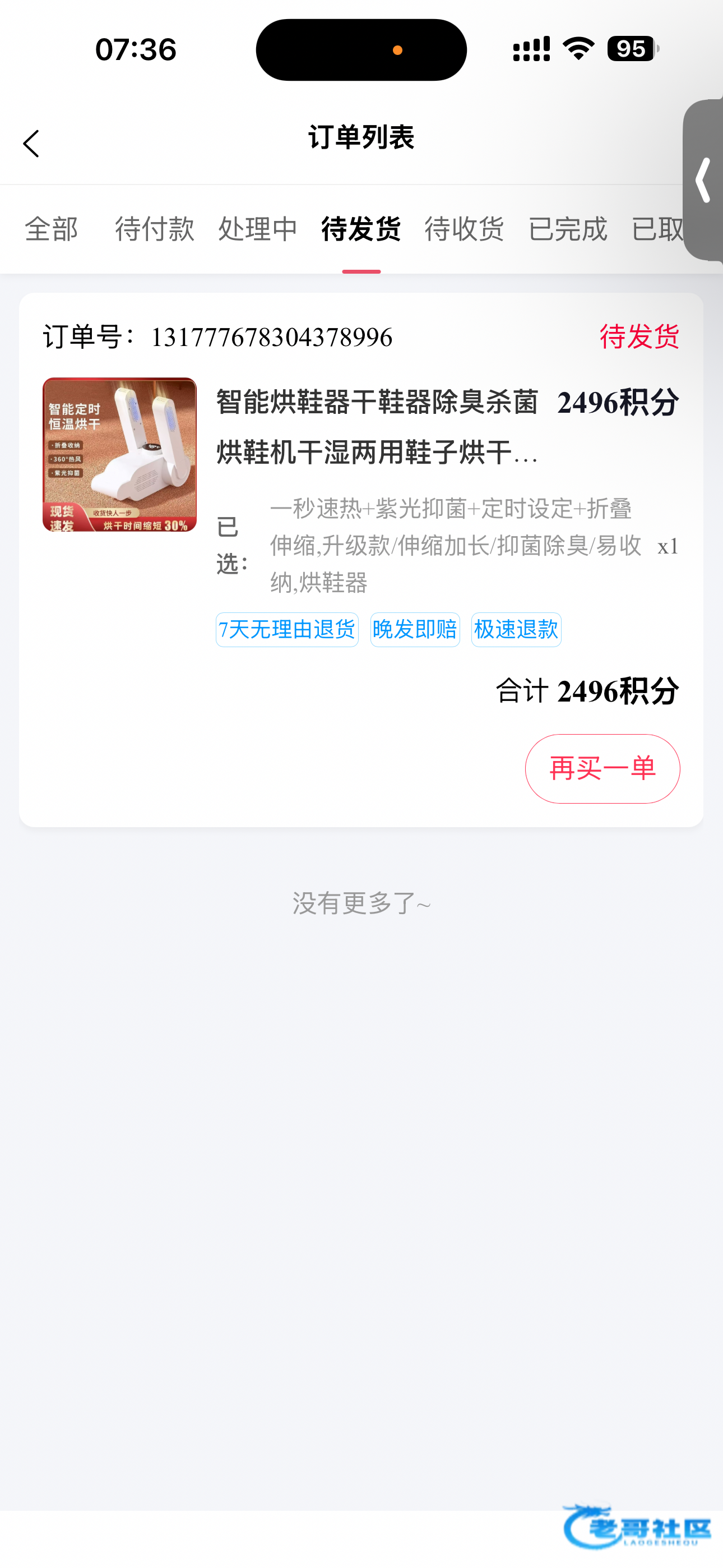
Task: Select the 待发货 tab
Action: [x=361, y=229]
